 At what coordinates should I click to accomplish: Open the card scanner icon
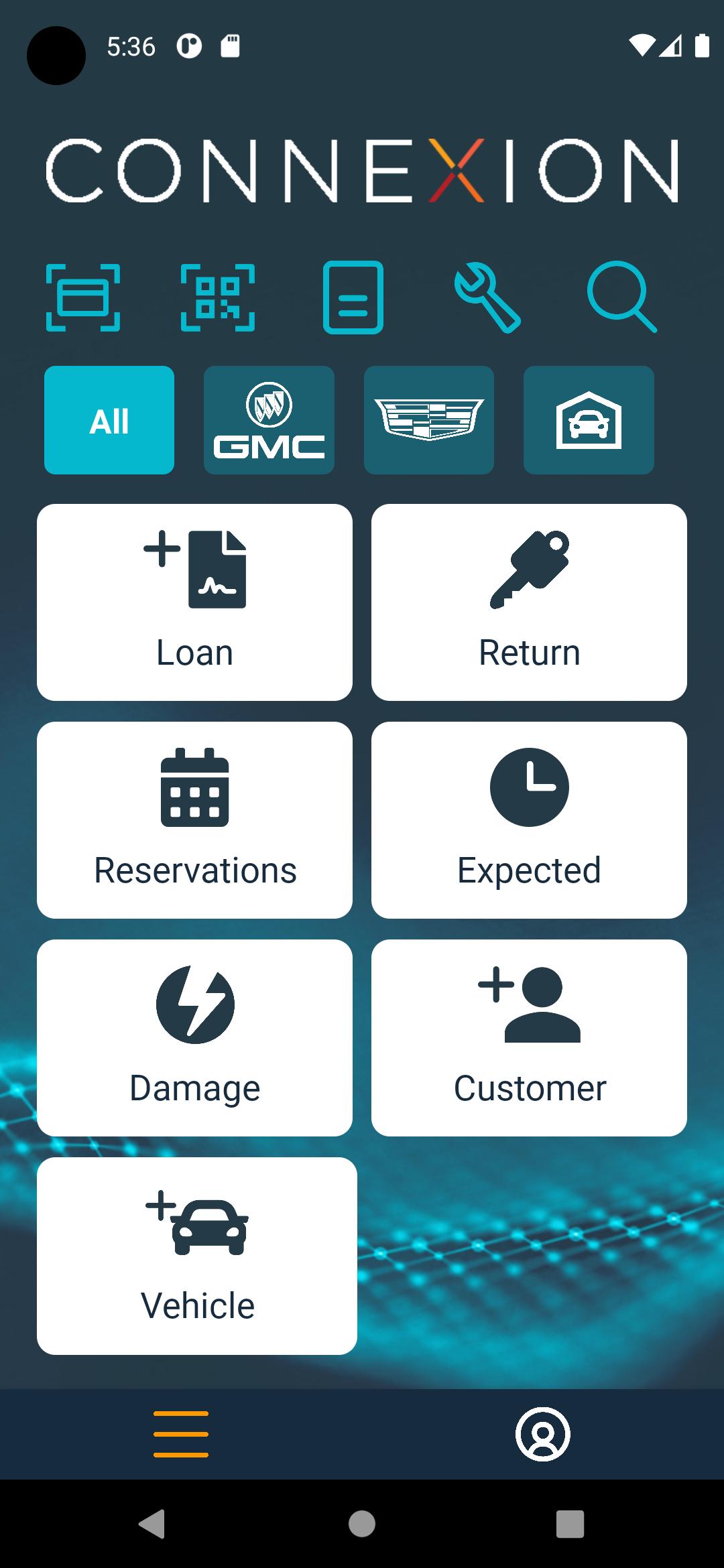point(83,298)
